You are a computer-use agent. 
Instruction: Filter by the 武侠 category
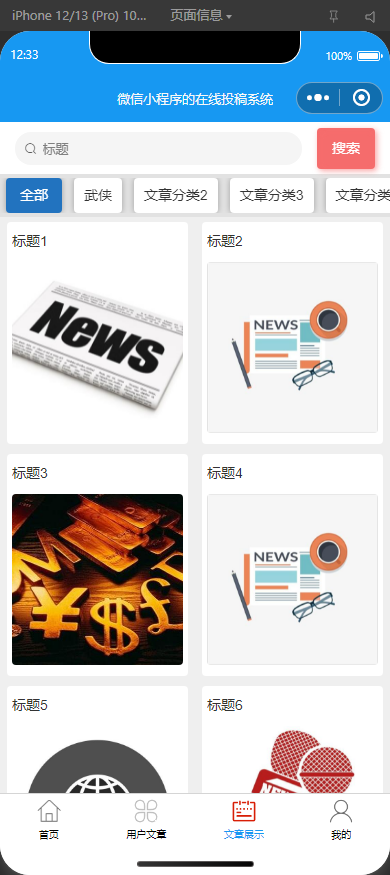pyautogui.click(x=98, y=195)
